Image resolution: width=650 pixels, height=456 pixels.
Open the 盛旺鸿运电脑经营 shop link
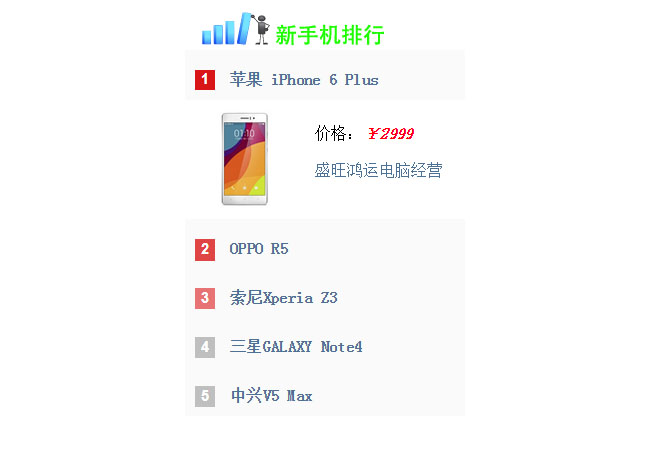[378, 171]
